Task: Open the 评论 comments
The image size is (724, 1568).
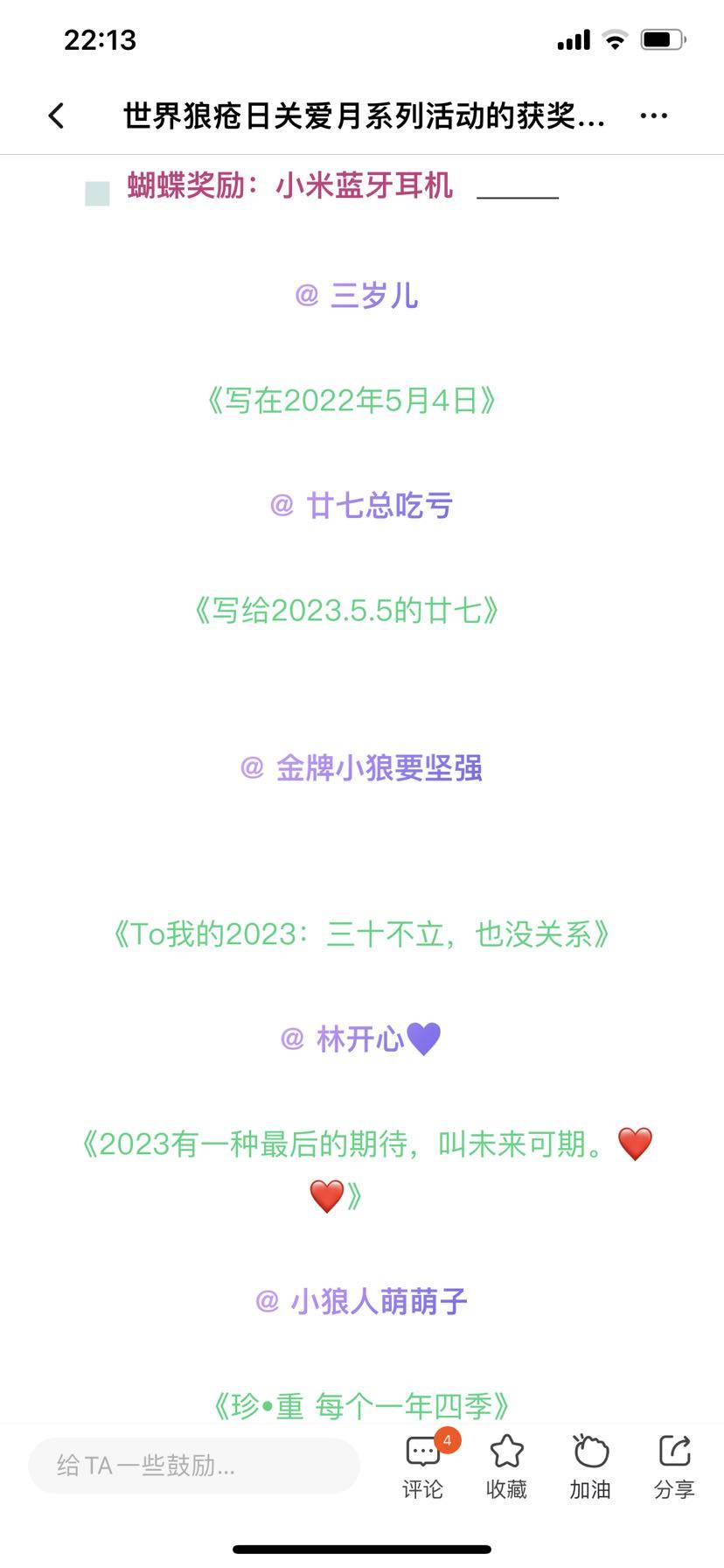Action: click(423, 1465)
